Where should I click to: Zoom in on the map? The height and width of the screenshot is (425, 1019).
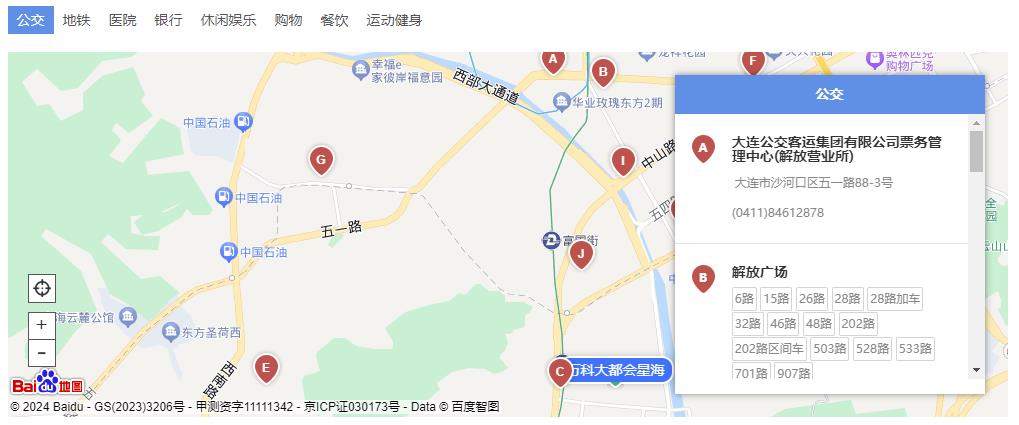pyautogui.click(x=41, y=325)
